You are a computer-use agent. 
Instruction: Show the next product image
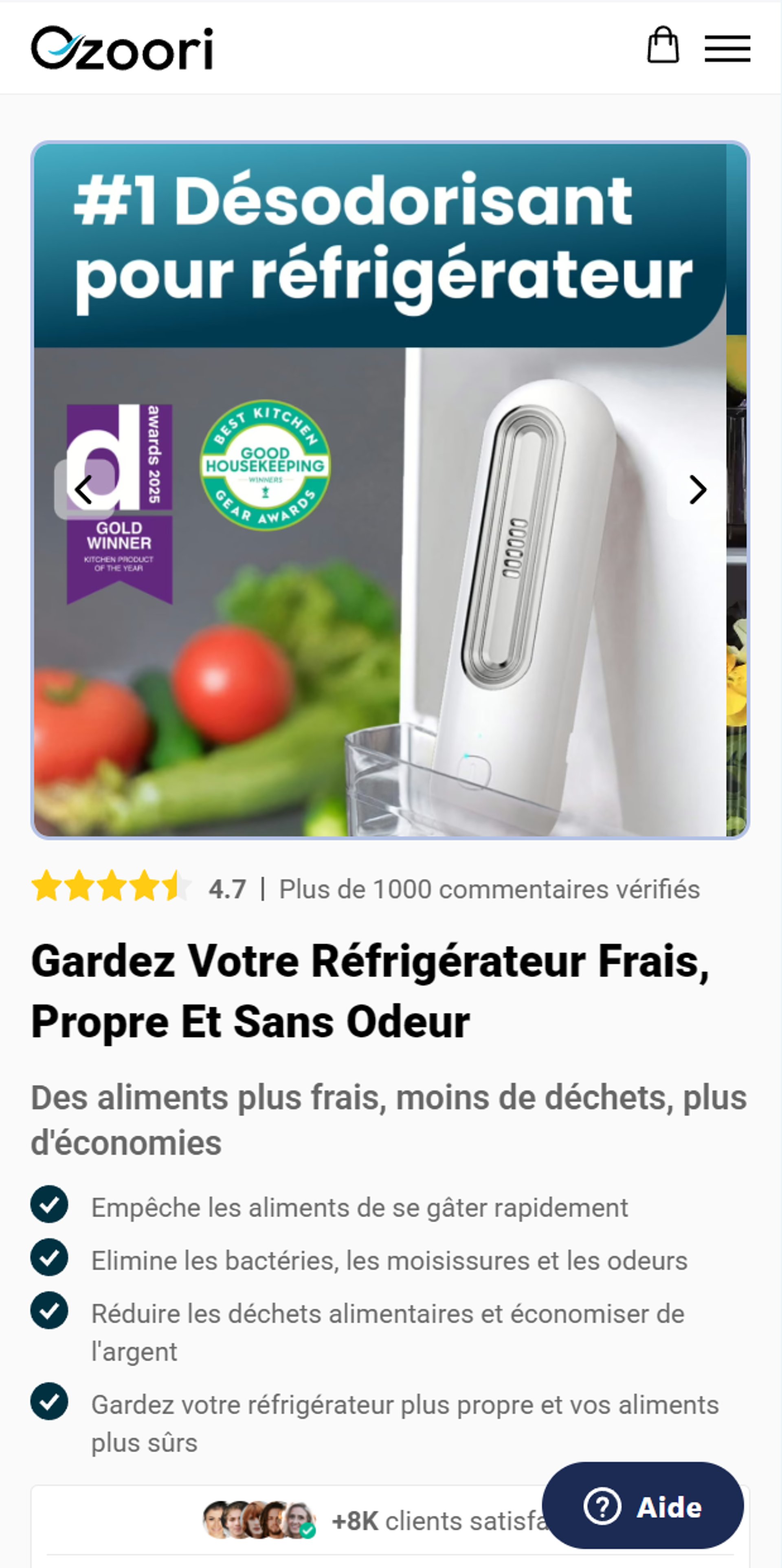(697, 490)
